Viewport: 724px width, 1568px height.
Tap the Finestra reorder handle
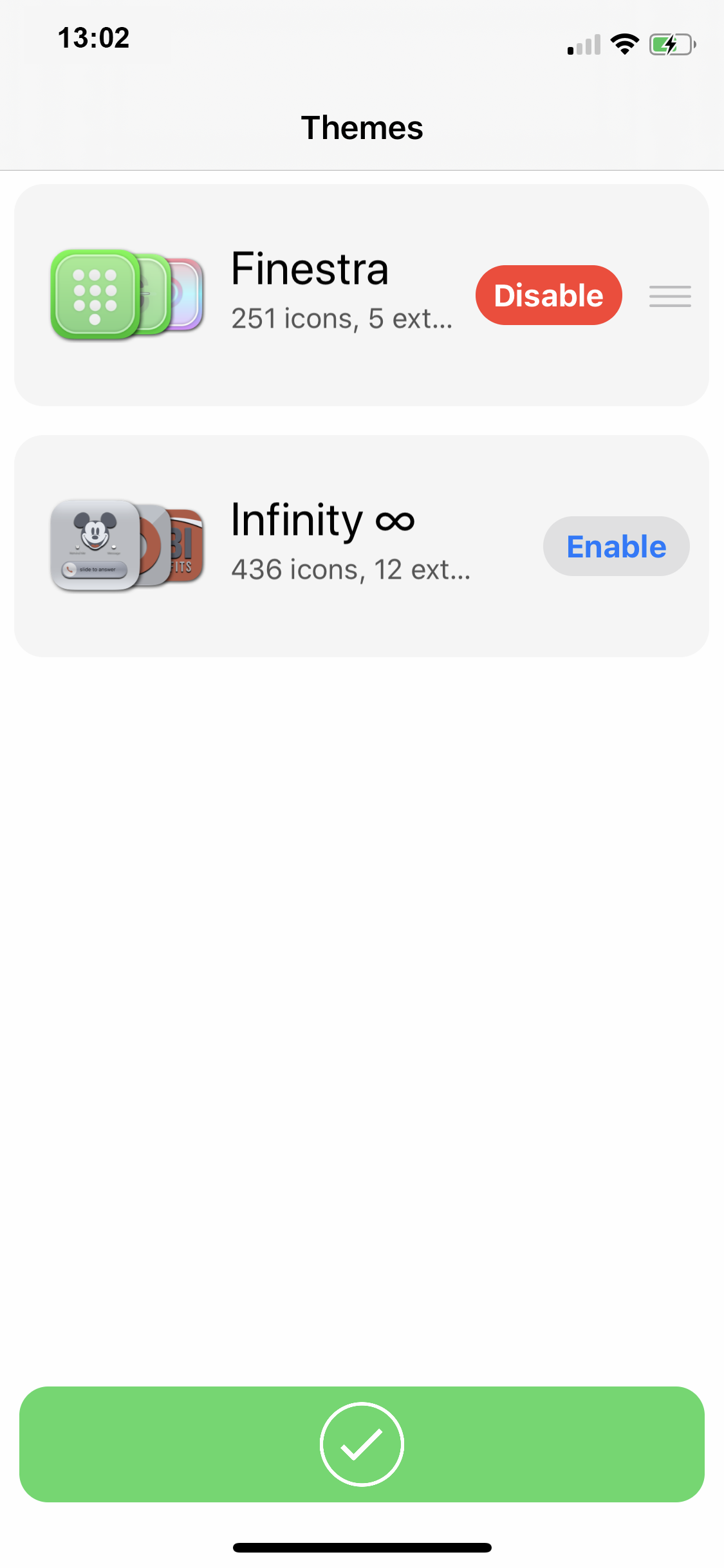(x=669, y=296)
